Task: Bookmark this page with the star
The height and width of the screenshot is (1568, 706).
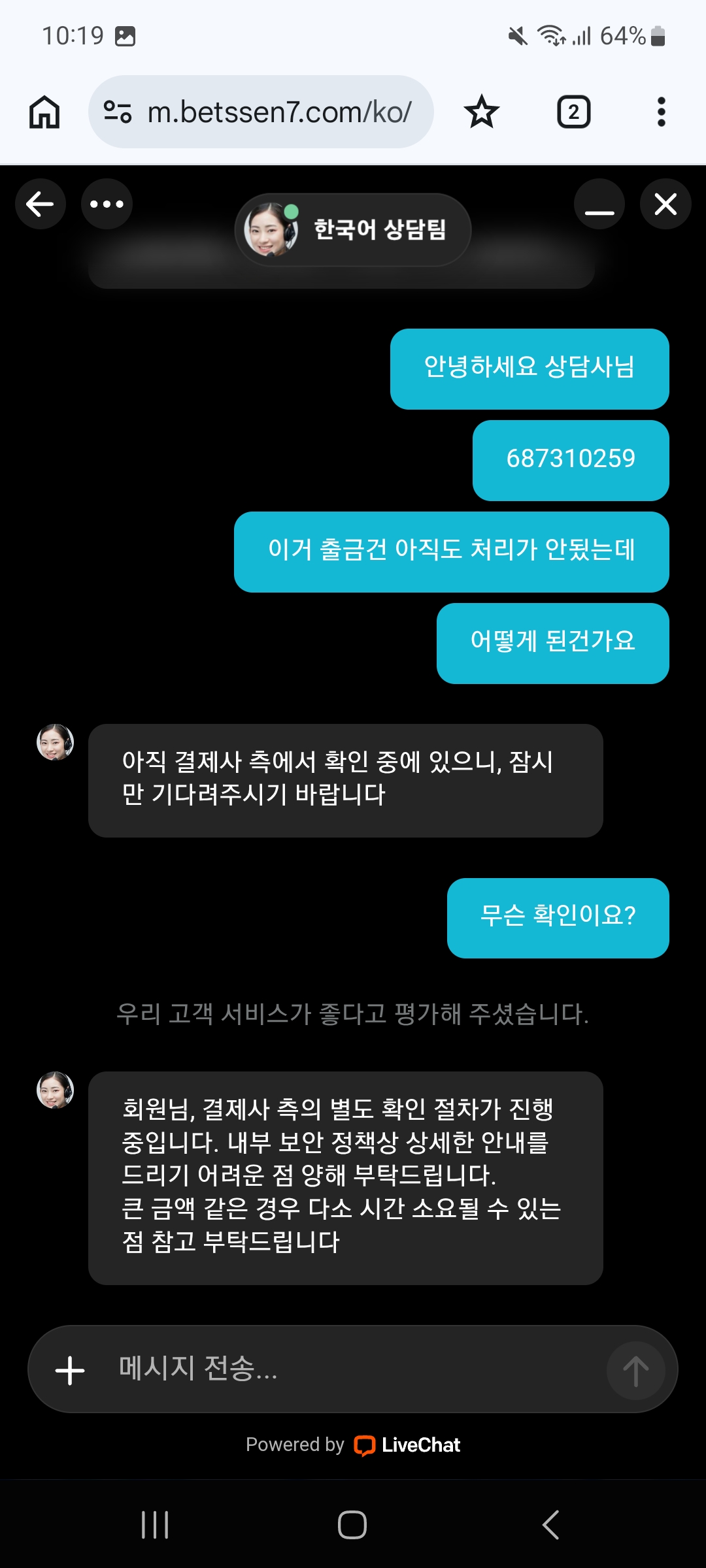Action: (482, 112)
